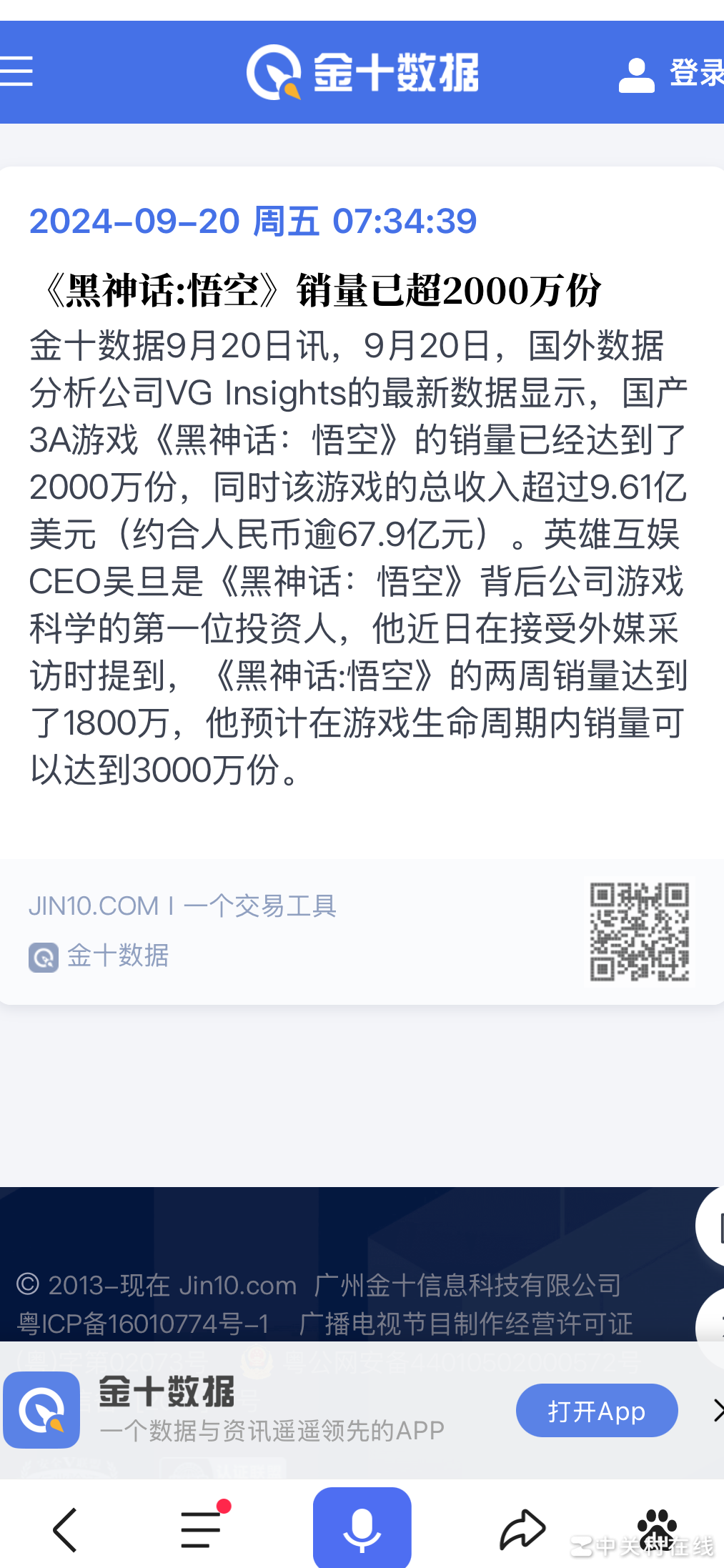Viewport: 724px width, 1568px height.
Task: Go back using the chevron arrow
Action: [x=64, y=1527]
